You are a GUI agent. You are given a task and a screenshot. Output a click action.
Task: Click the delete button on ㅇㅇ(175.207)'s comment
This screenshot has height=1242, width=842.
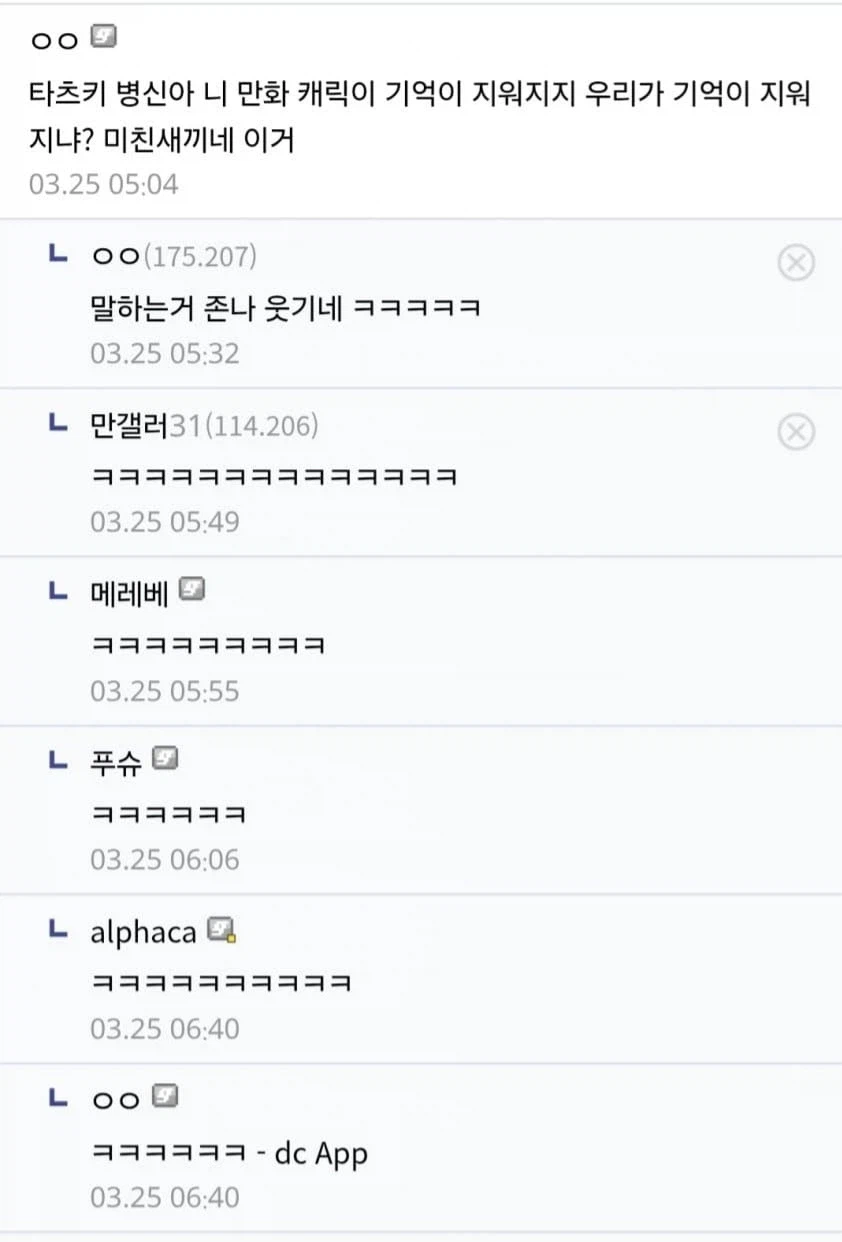[796, 263]
